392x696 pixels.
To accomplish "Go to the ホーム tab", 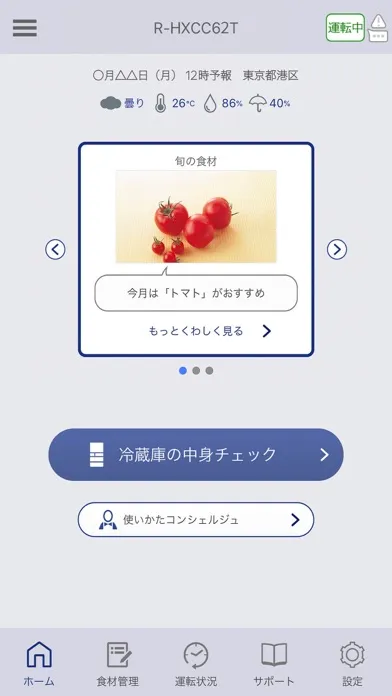I will [x=39, y=664].
